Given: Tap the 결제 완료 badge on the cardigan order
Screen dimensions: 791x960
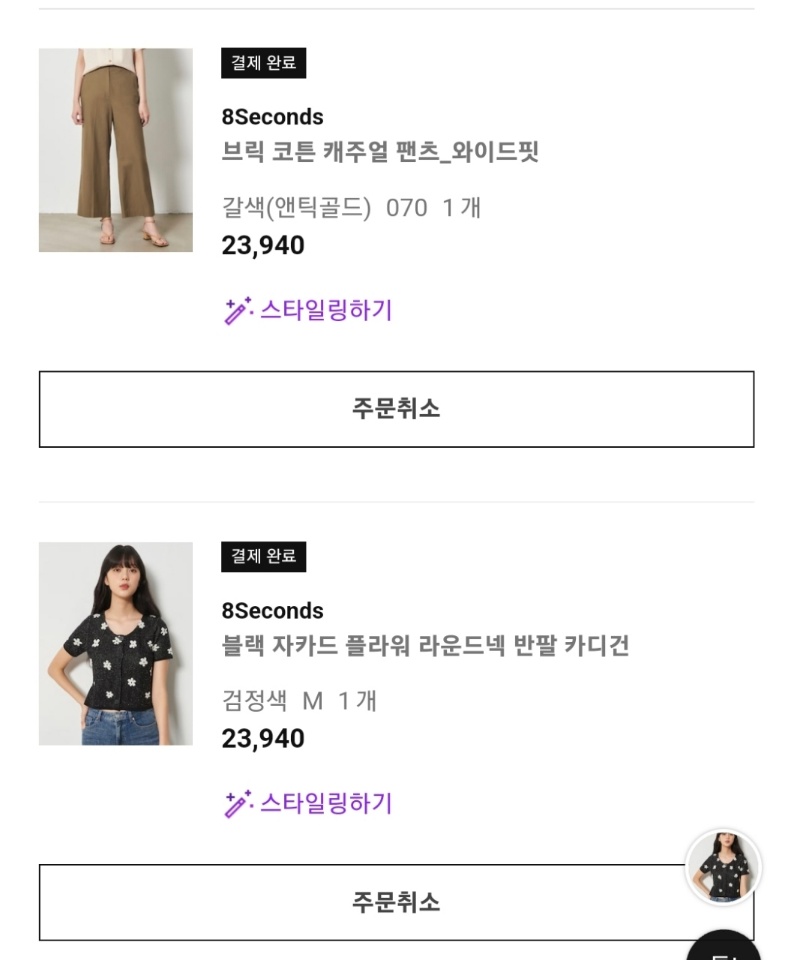Looking at the screenshot, I should 264,557.
